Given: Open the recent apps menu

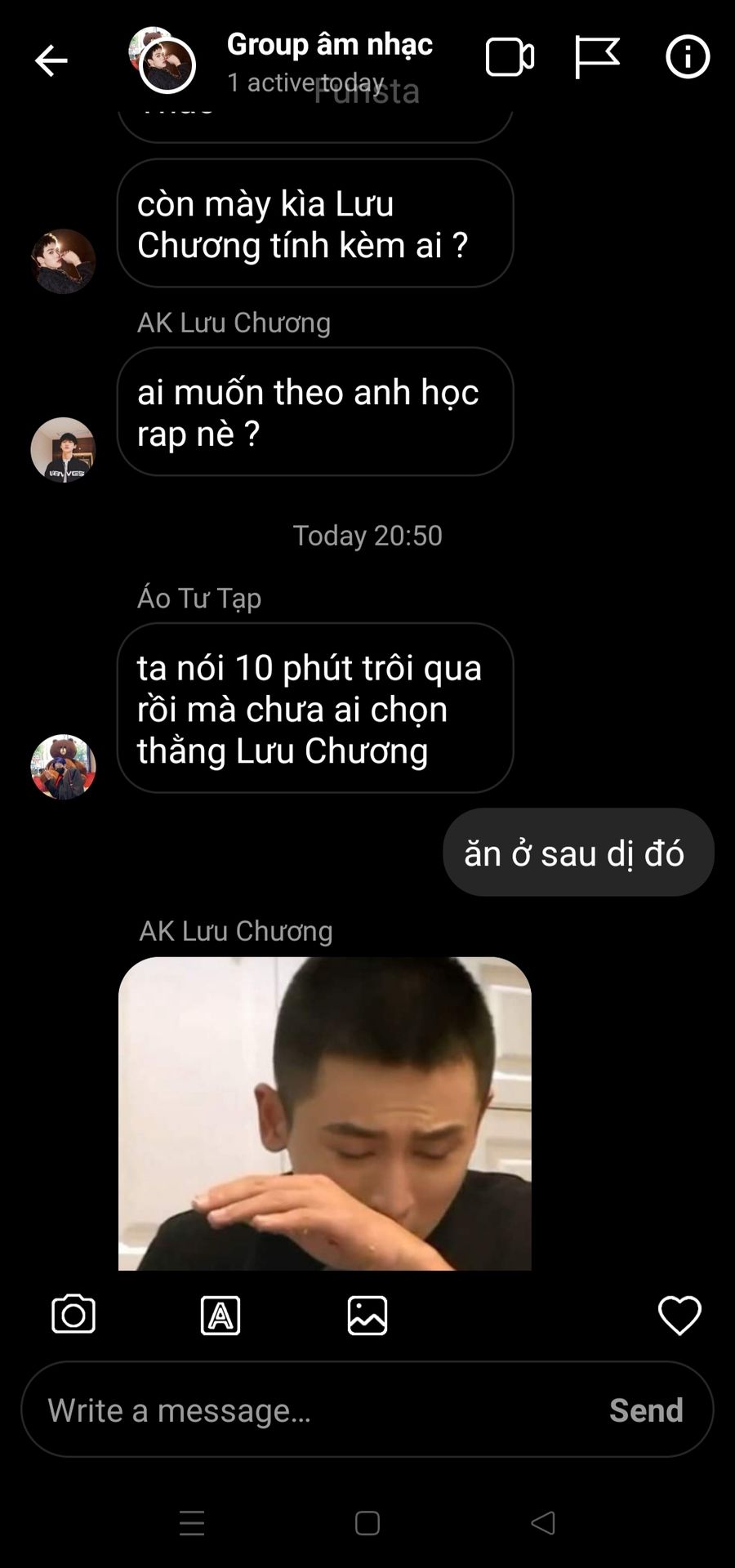Looking at the screenshot, I should [x=192, y=1523].
